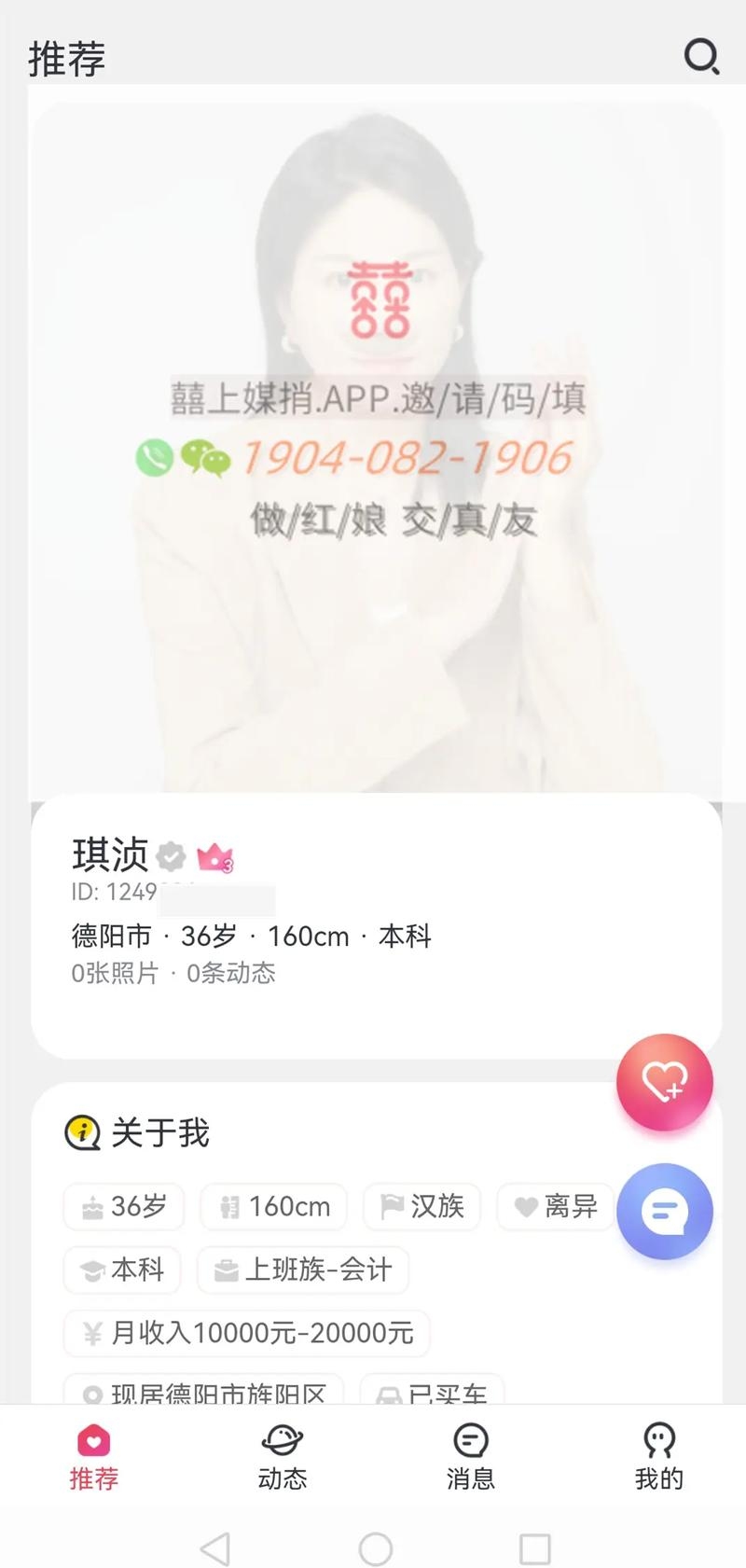746x1568 pixels.
Task: Open the chat bubble floating button
Action: pyautogui.click(x=664, y=1210)
